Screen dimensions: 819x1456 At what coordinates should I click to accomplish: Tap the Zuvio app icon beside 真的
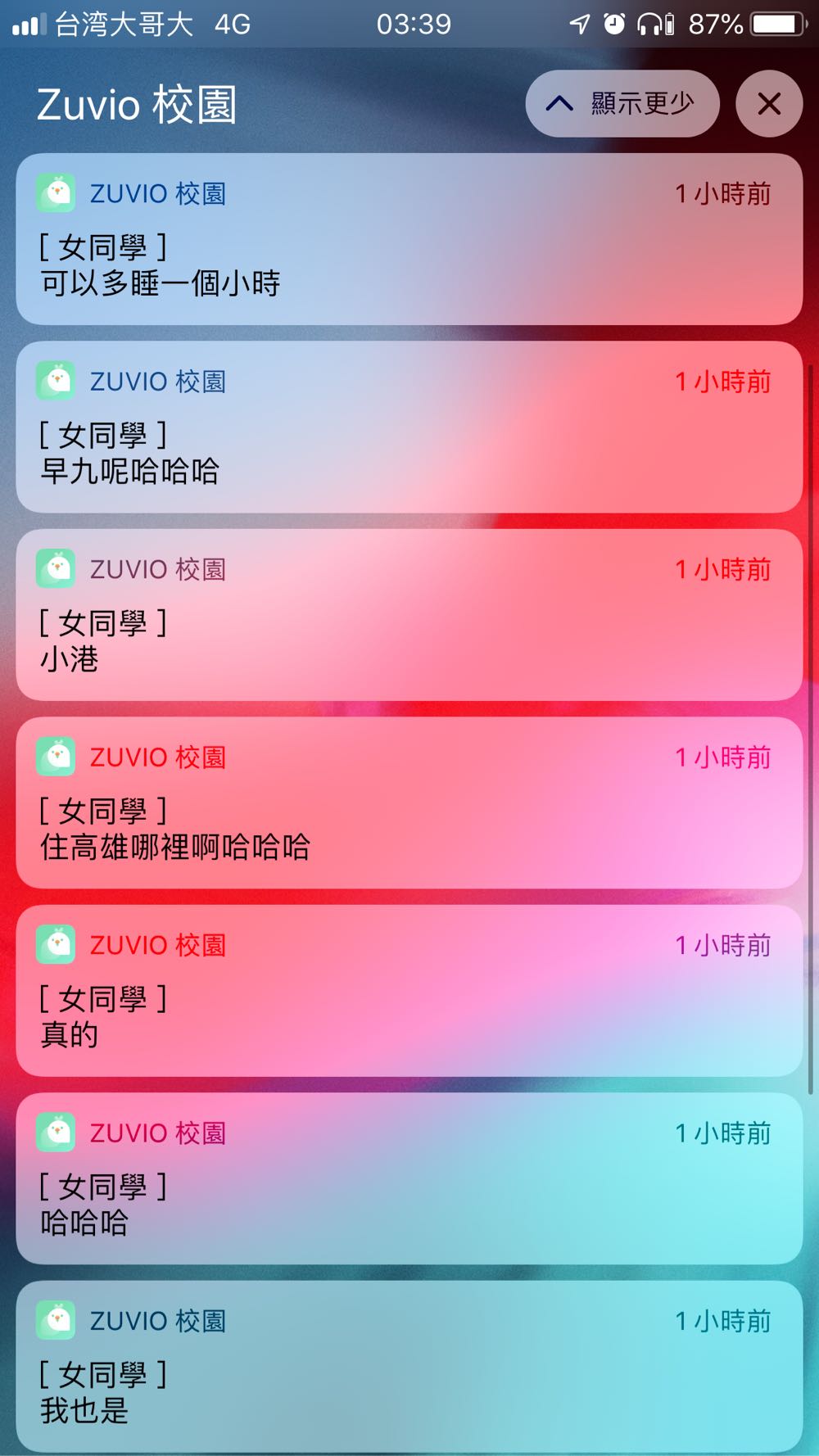(x=56, y=943)
